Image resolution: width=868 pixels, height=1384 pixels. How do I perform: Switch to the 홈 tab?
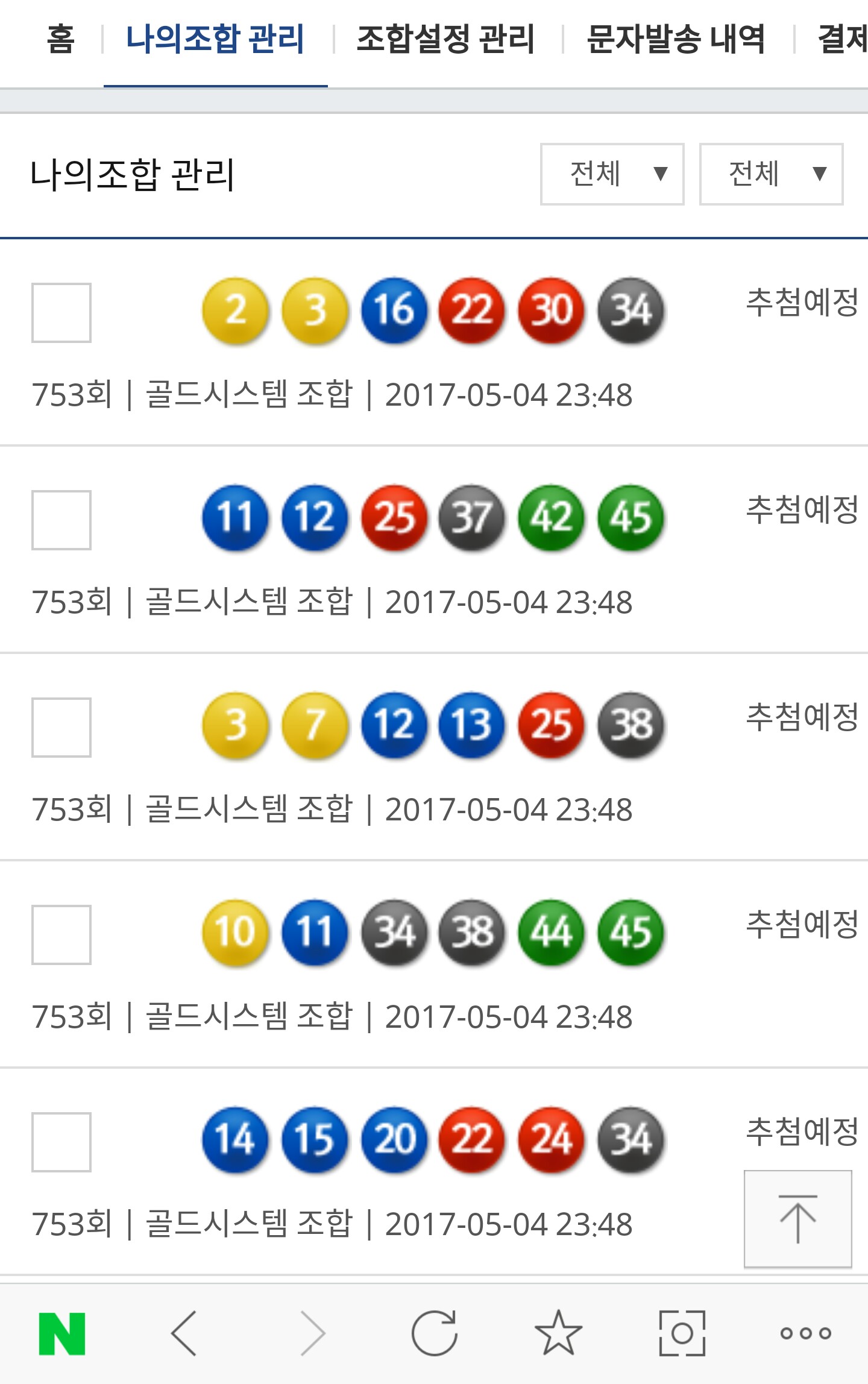pos(61,39)
